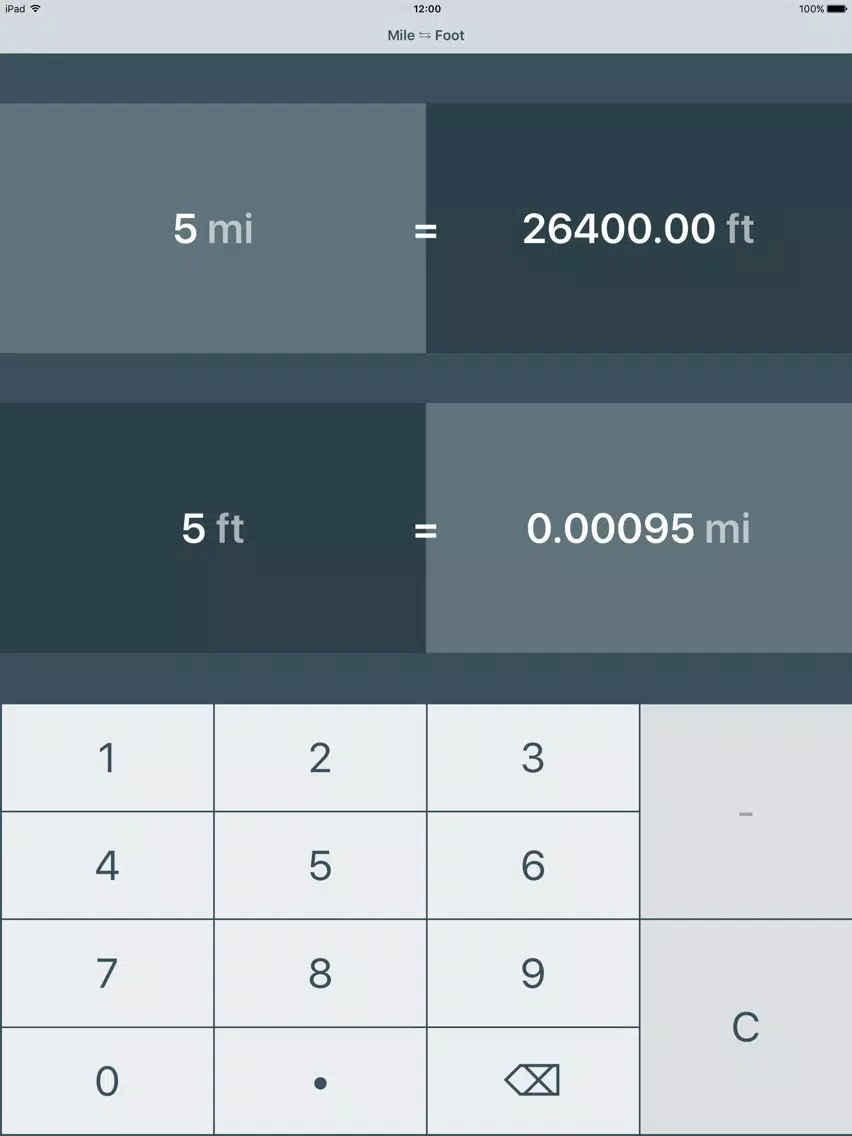
Task: Enter digit 1 on the keypad
Action: click(107, 758)
